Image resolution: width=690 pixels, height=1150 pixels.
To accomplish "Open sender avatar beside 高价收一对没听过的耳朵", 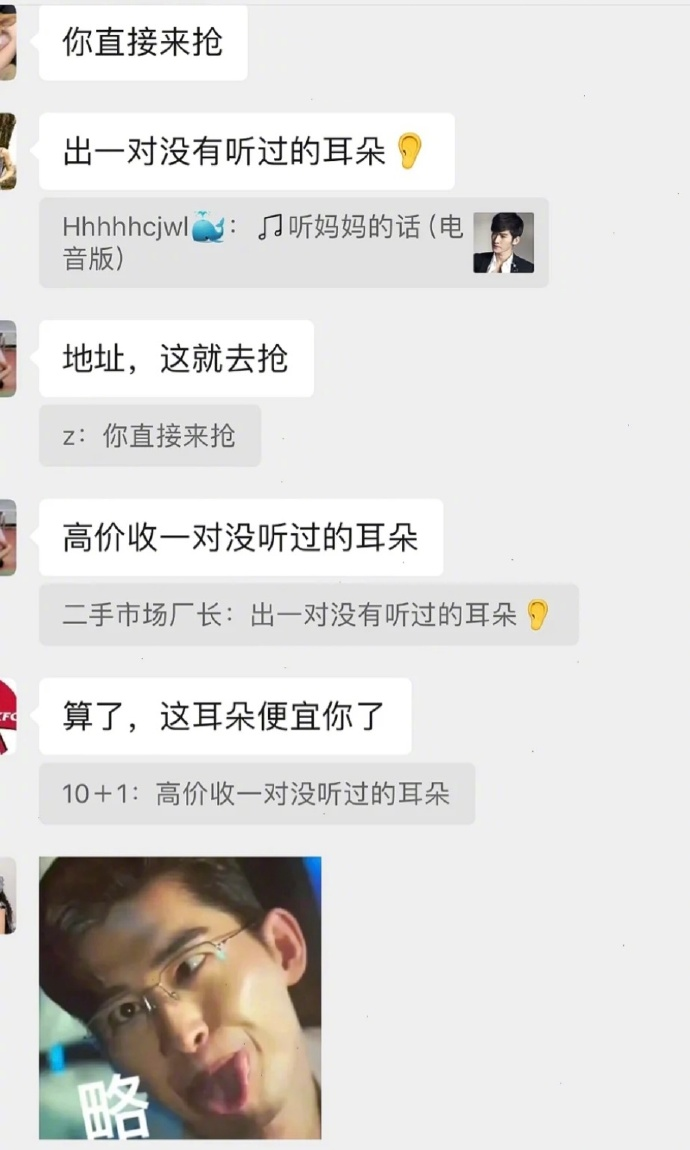I will 7,537.
